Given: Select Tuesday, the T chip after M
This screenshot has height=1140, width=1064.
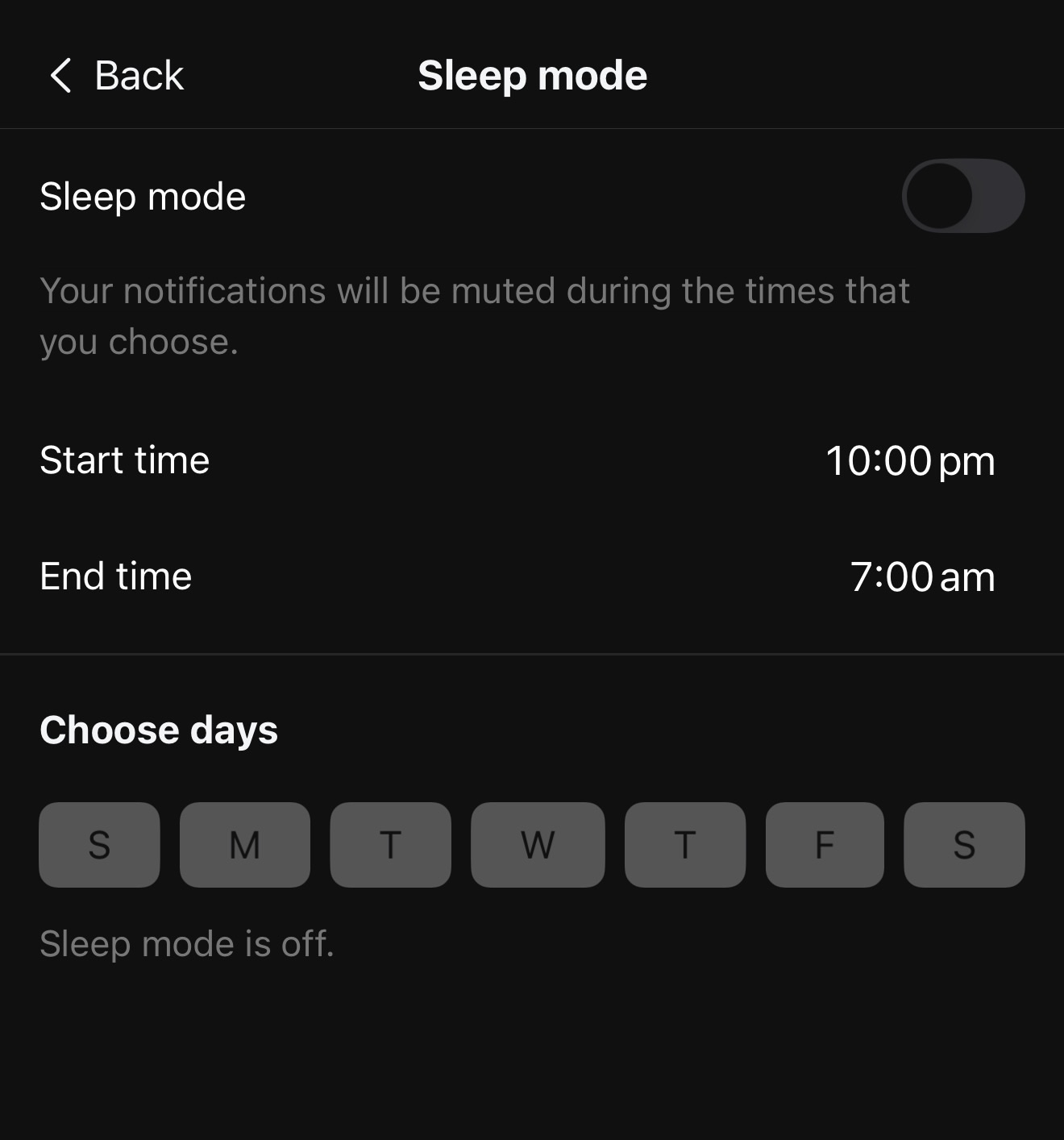Looking at the screenshot, I should click(390, 845).
